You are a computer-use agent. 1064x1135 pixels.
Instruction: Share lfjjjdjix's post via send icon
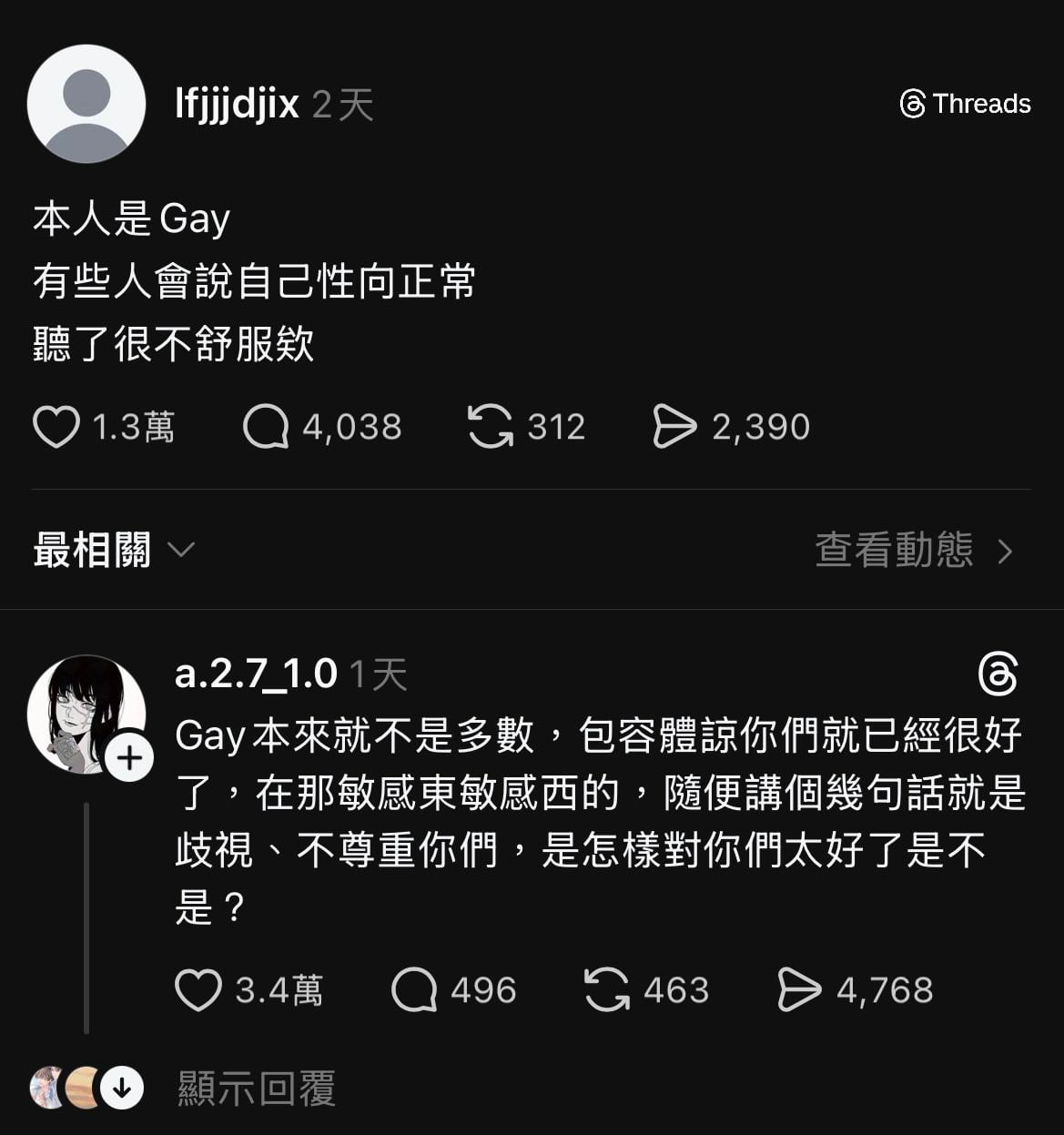[674, 427]
